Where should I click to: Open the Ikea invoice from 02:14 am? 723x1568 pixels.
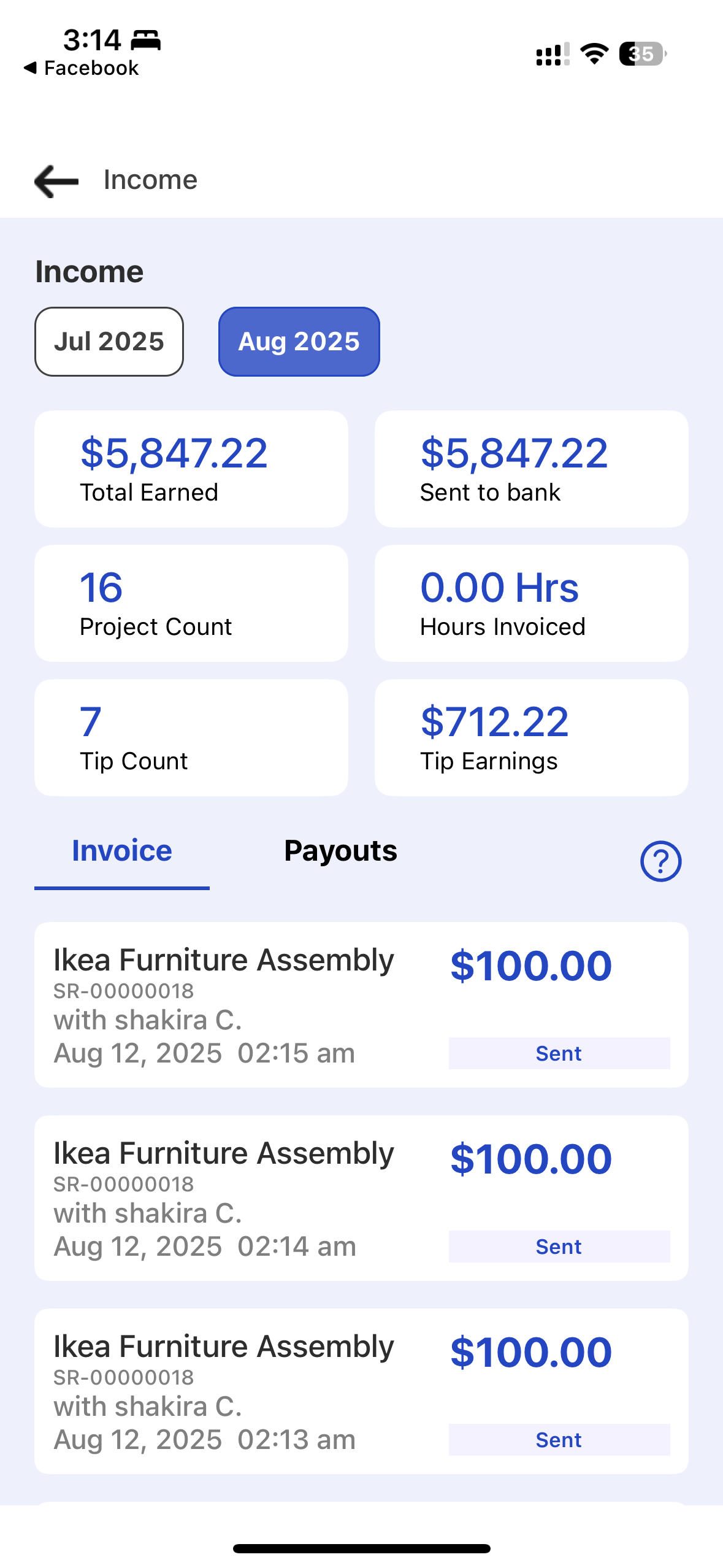coord(361,1197)
